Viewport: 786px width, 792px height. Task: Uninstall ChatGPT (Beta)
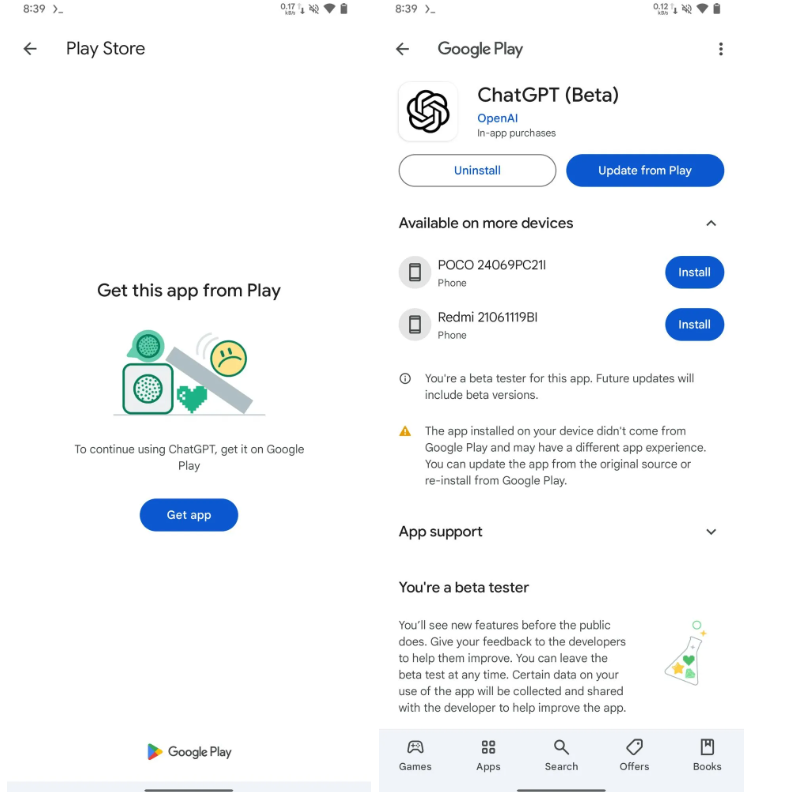[x=477, y=171]
